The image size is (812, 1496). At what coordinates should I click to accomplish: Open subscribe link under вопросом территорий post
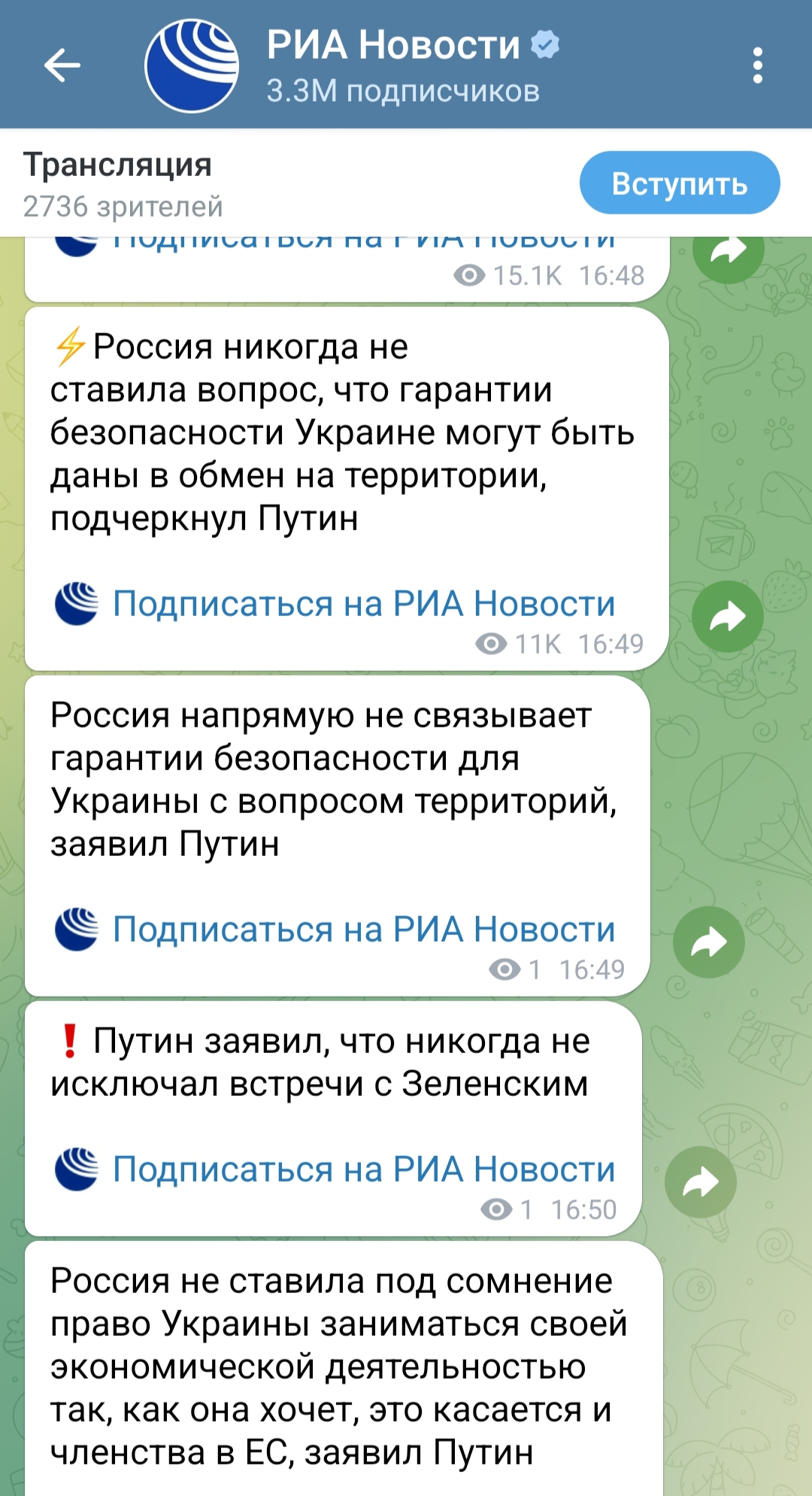point(364,930)
